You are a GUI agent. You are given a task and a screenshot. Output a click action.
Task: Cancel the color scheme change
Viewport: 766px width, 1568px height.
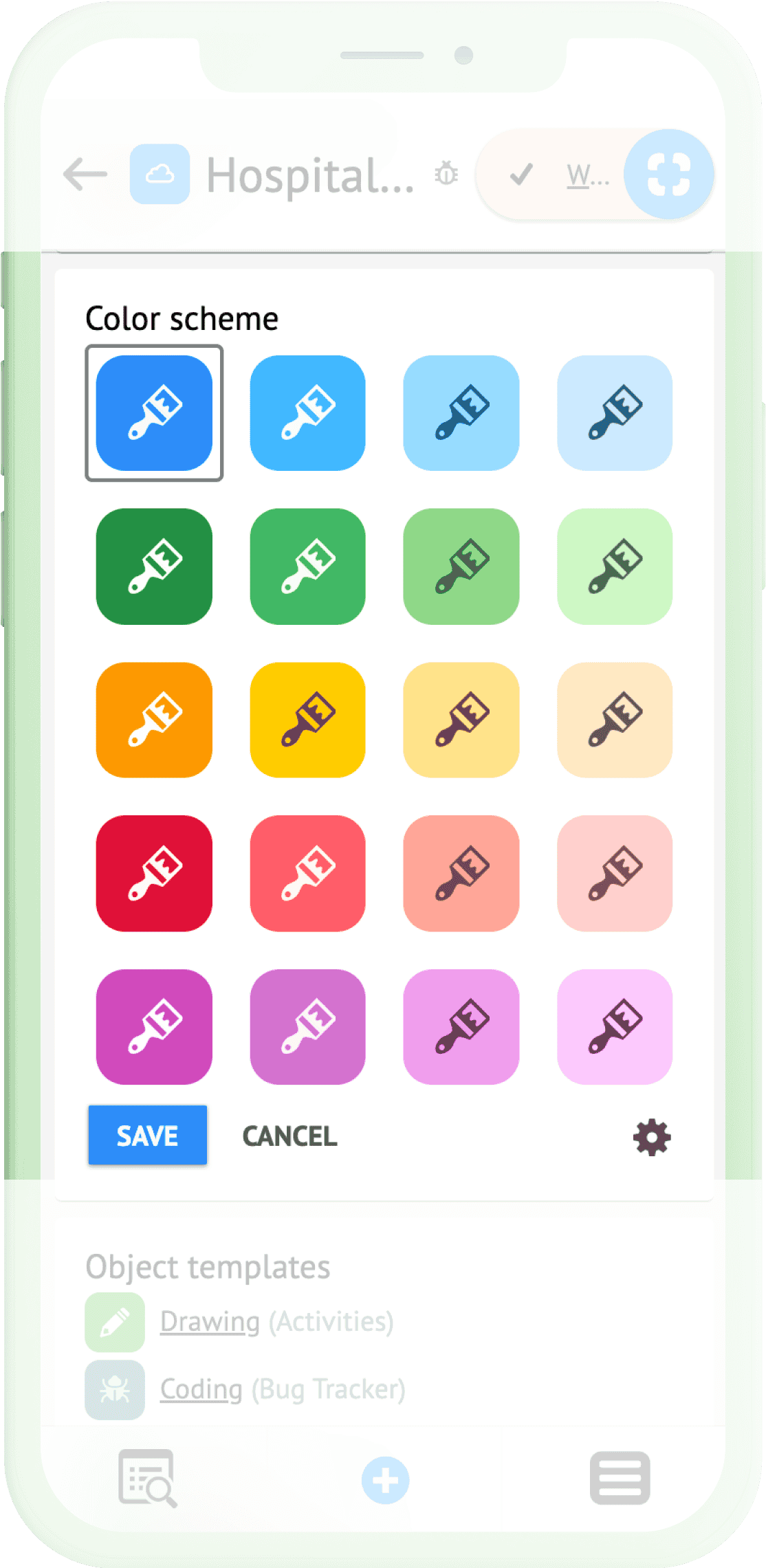289,1136
